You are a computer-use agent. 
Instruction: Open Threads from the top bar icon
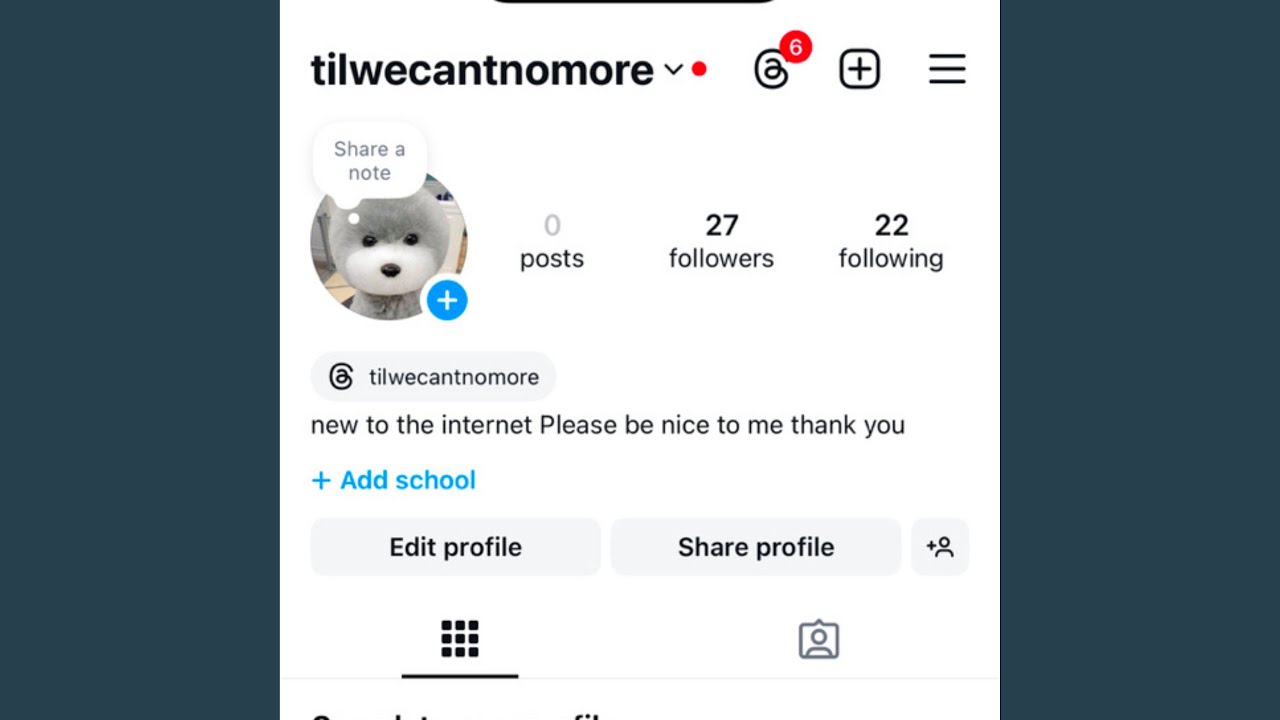772,70
